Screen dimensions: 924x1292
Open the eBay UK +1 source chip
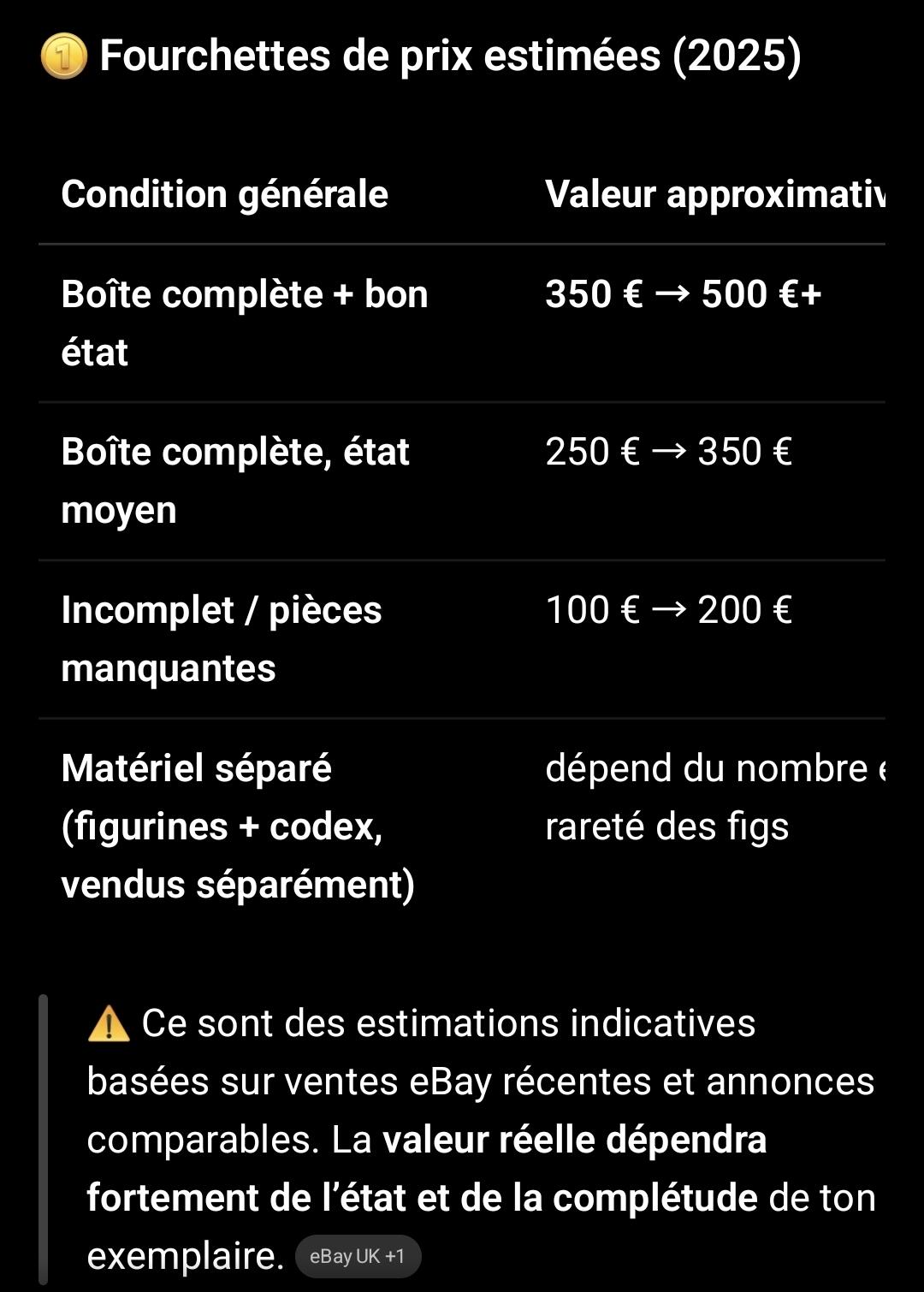coord(358,1256)
